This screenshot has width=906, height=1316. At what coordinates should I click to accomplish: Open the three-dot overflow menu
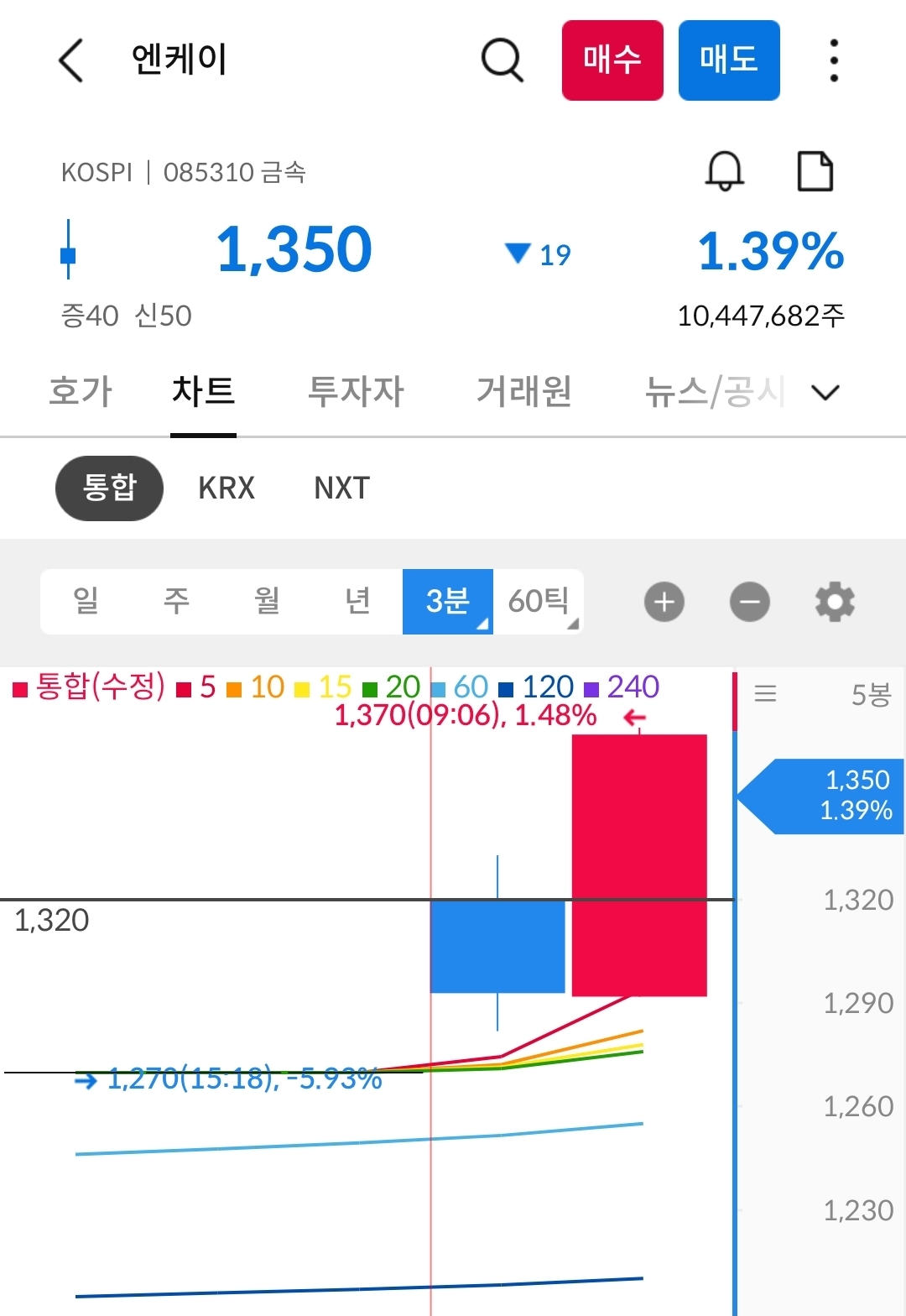(x=832, y=60)
